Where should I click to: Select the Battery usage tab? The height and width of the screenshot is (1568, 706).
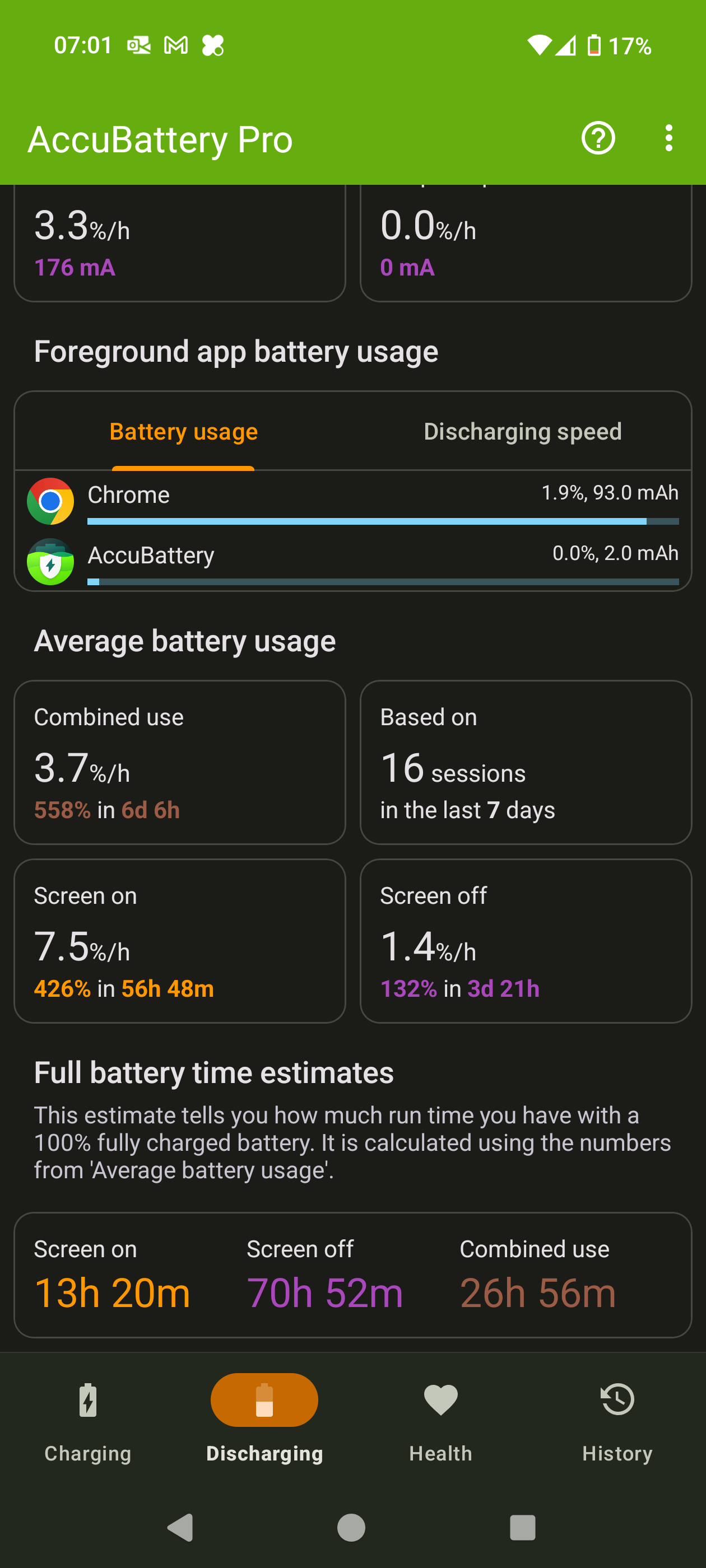183,432
